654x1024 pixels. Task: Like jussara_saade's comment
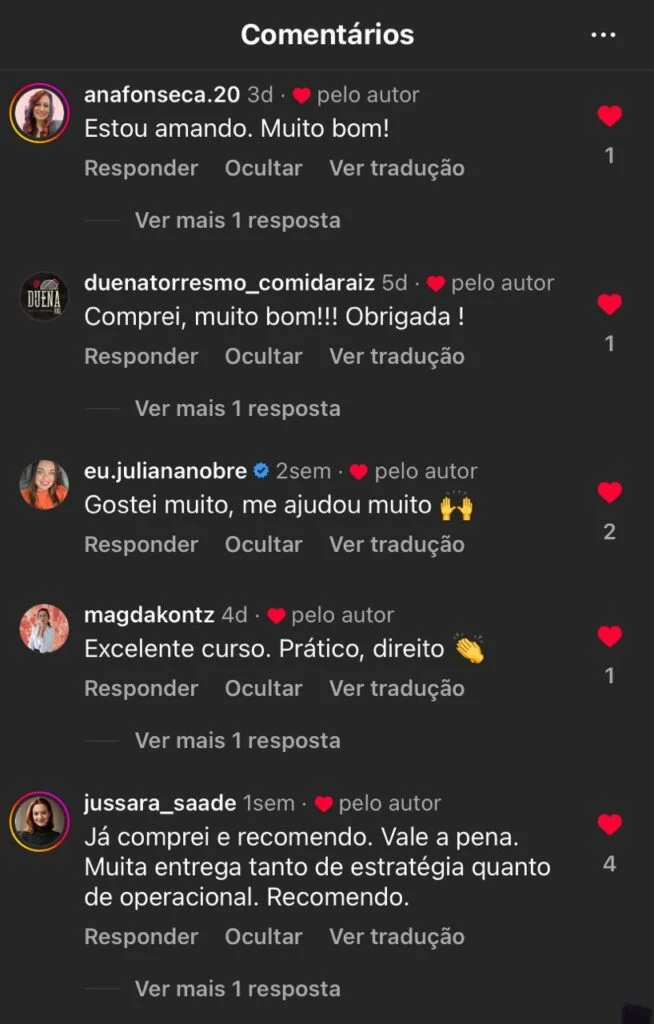(x=609, y=825)
